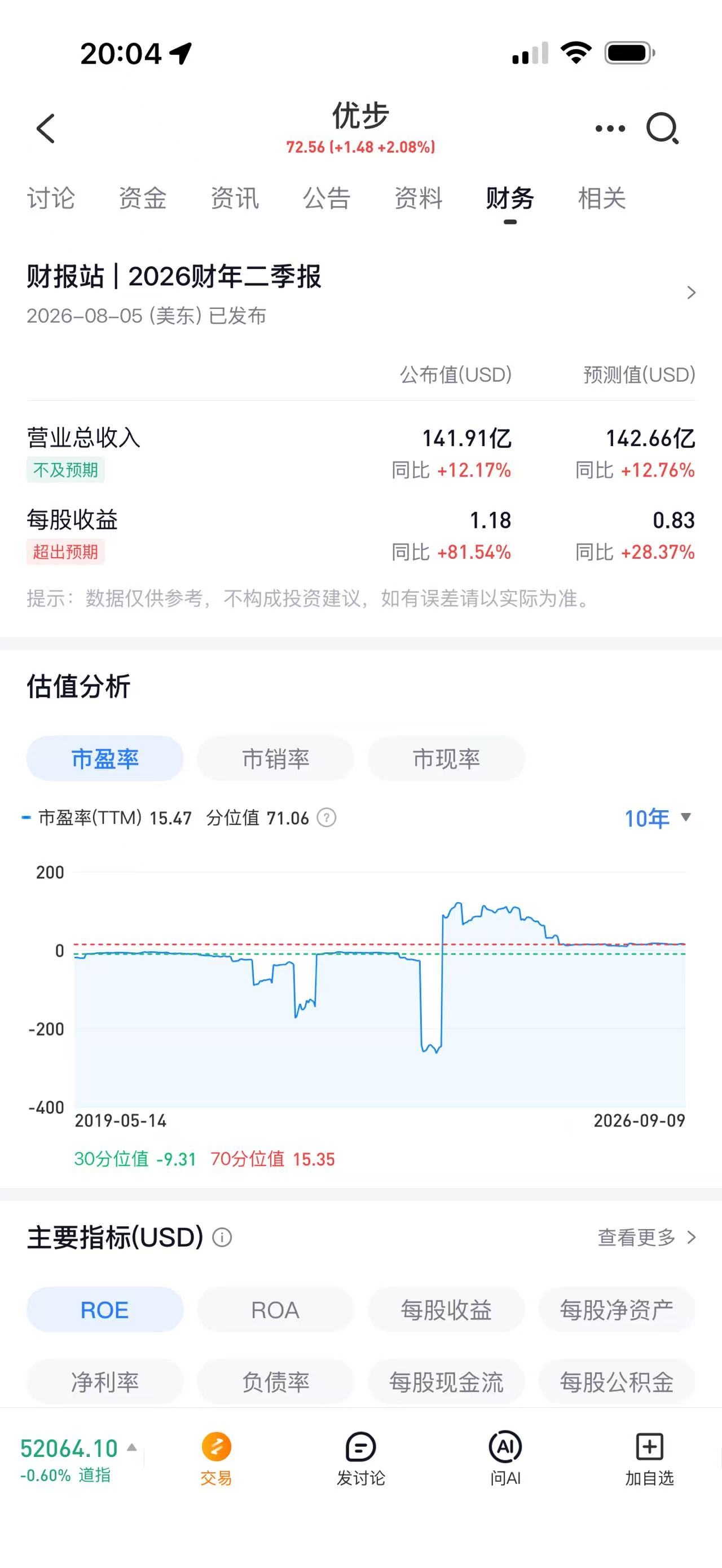Screen dimensions: 722x1568
Task: Open the three-dot overflow menu
Action: pos(610,129)
